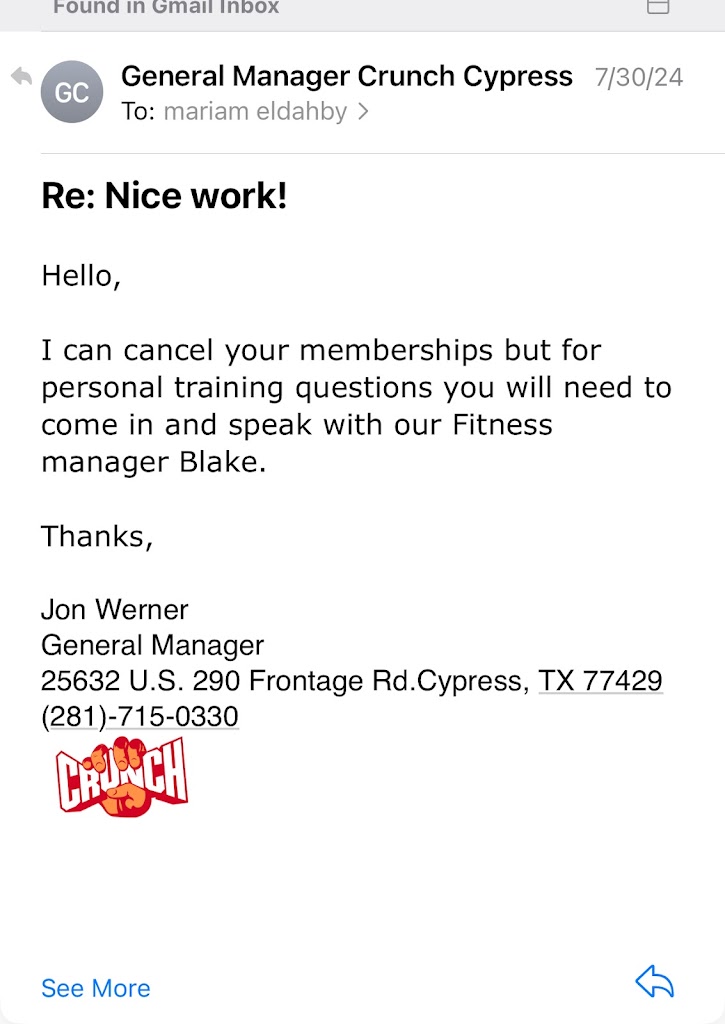Tap the reply arrow icon
This screenshot has width=725, height=1024.
click(655, 983)
